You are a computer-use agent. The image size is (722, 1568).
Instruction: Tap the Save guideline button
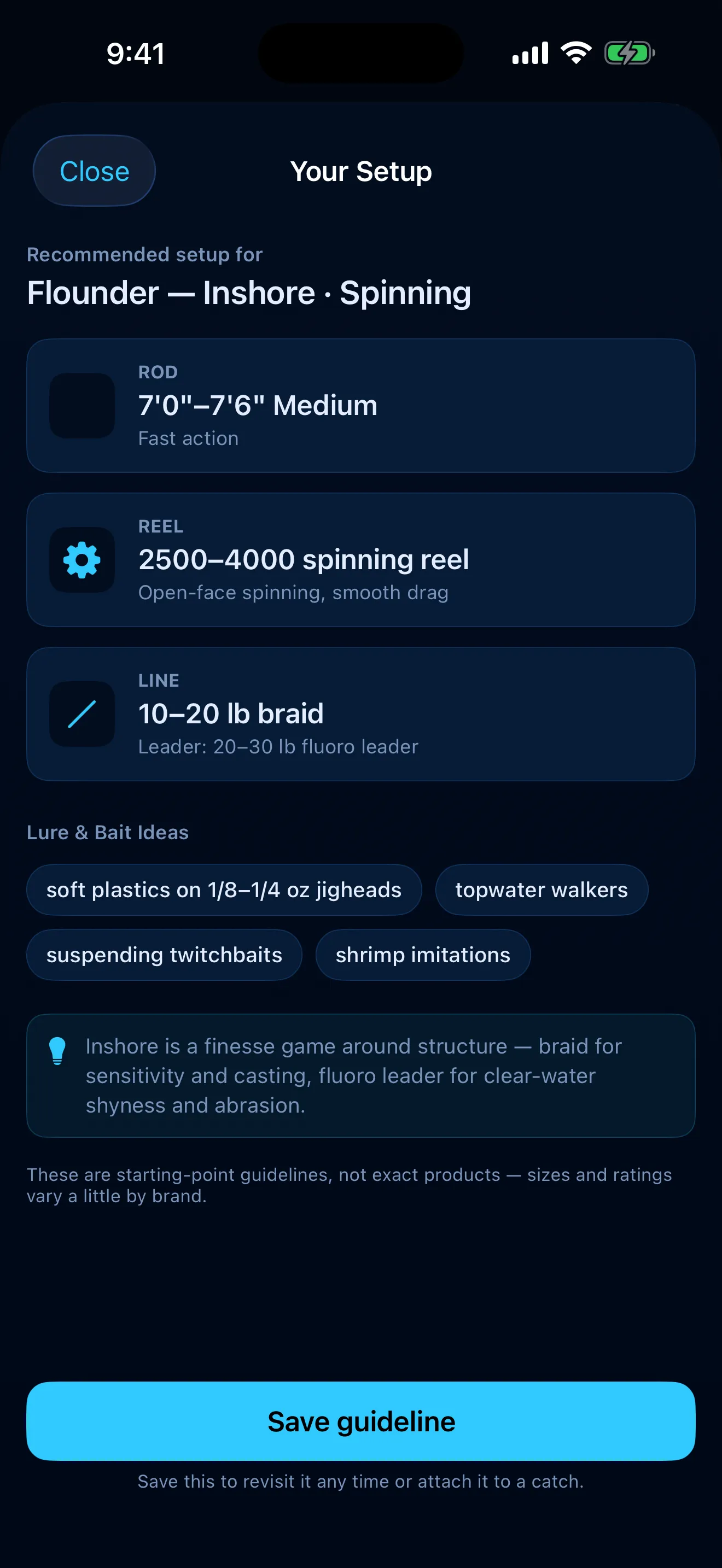[361, 1421]
